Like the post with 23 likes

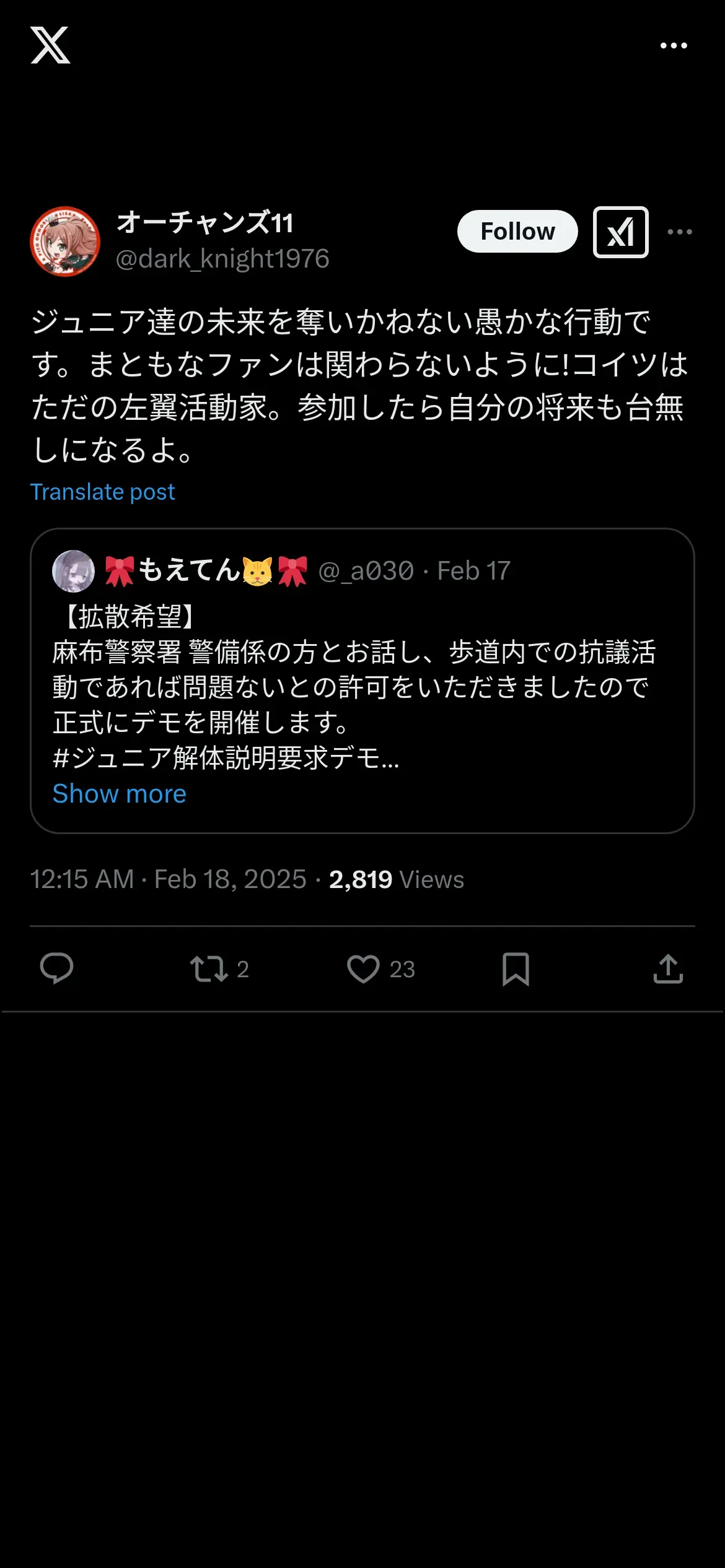coord(364,969)
